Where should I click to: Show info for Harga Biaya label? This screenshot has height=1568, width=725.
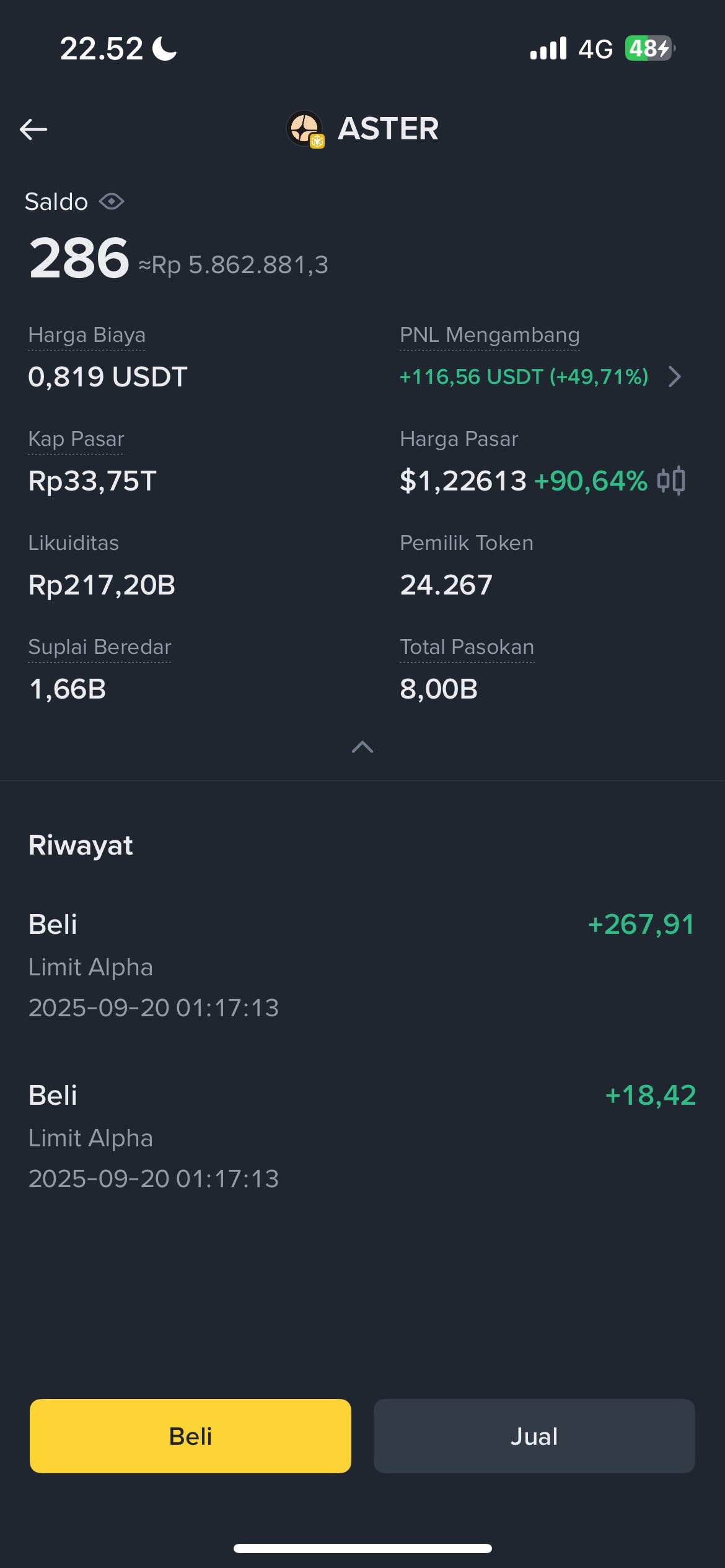click(87, 335)
